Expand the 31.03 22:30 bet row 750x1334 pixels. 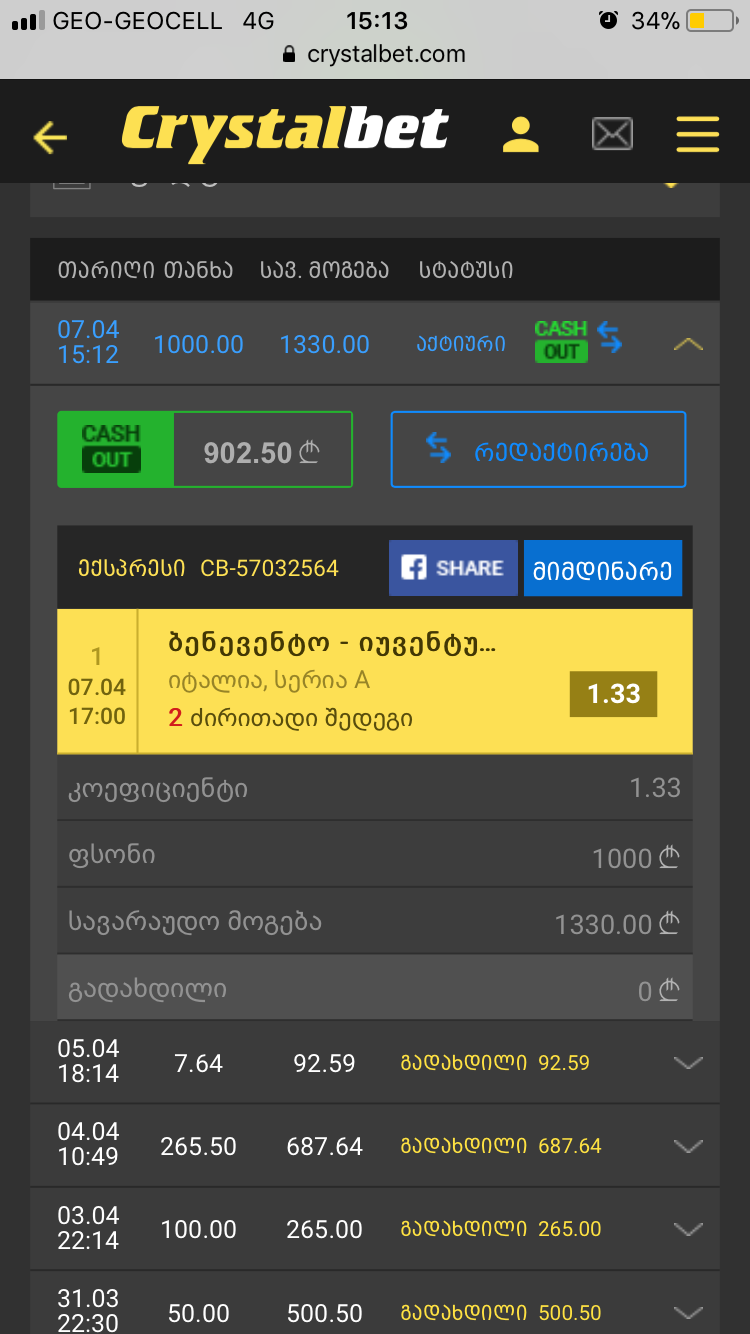688,1311
